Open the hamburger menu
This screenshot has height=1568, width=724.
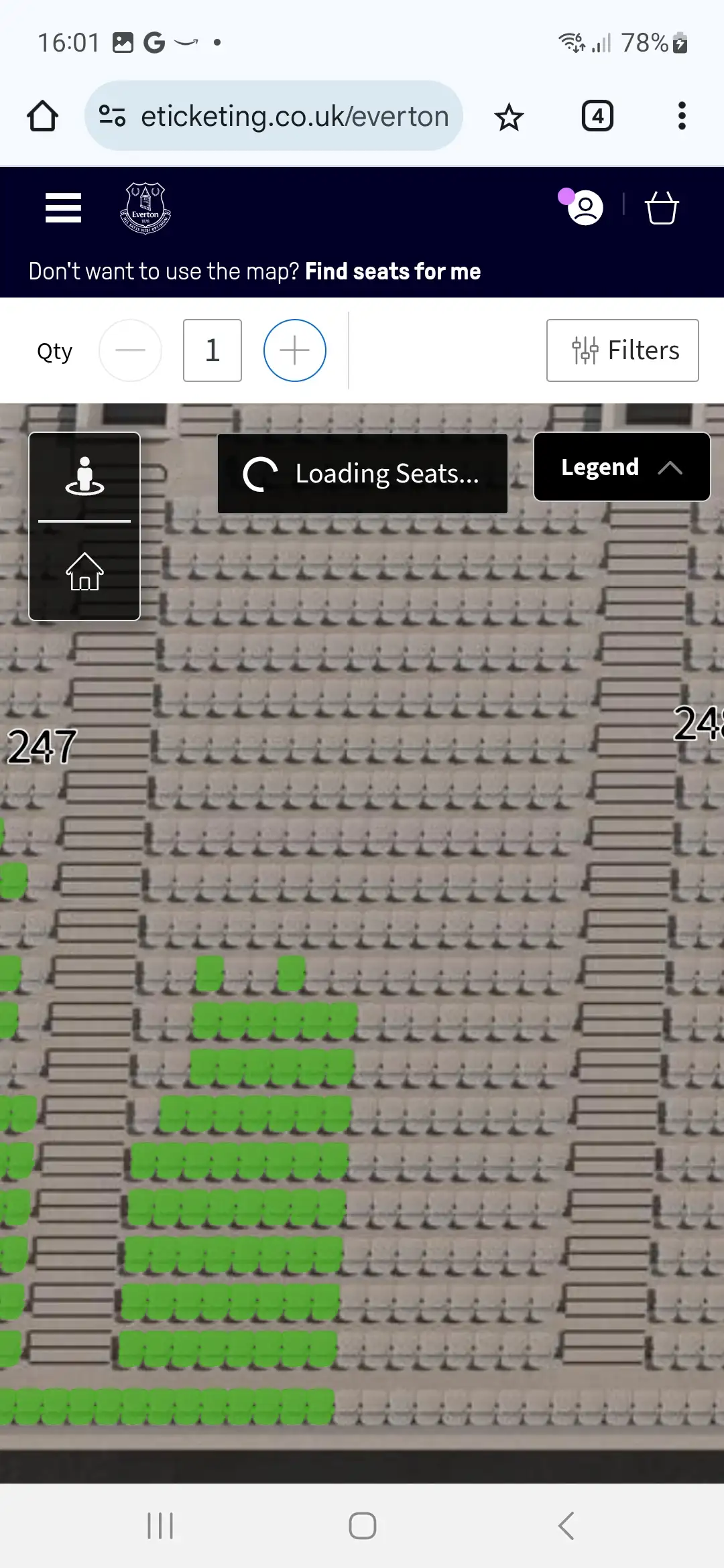coord(63,208)
